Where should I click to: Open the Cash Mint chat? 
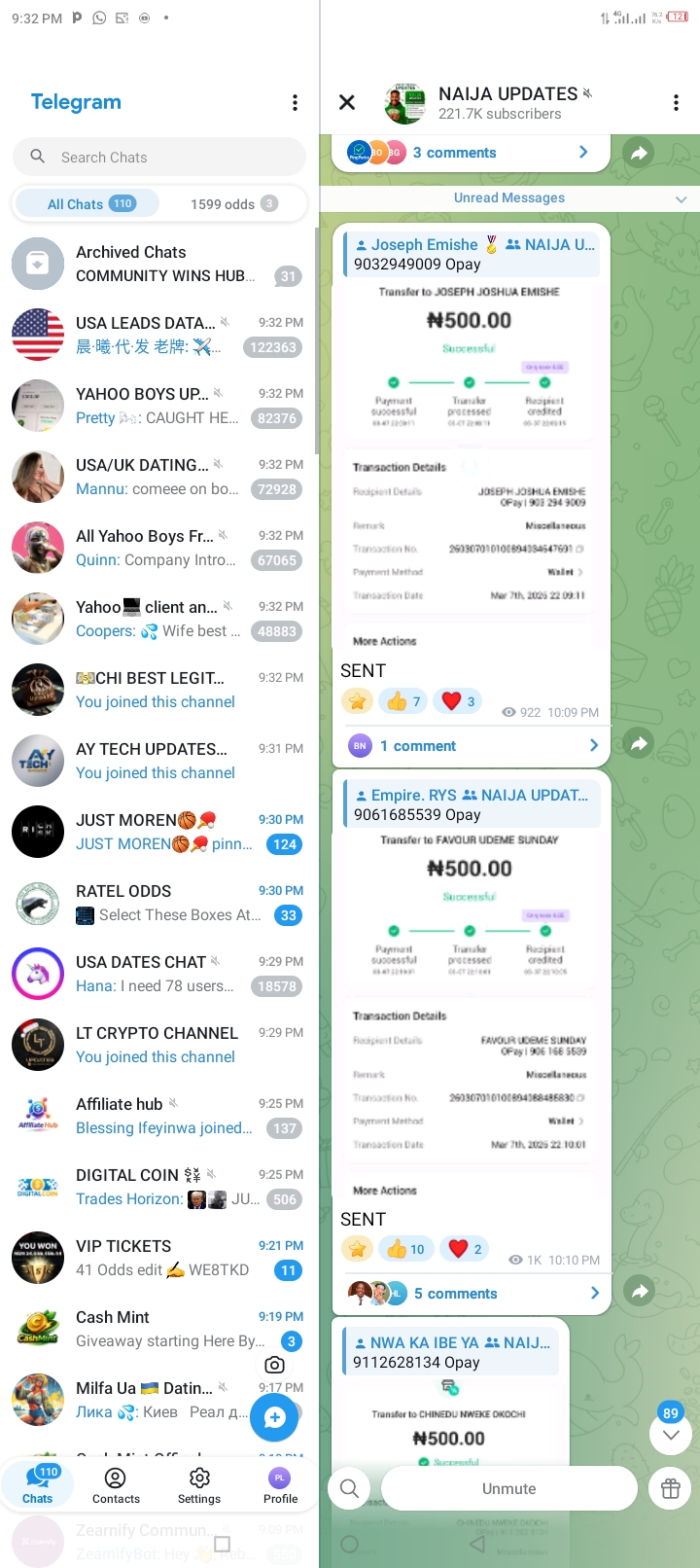[x=159, y=1329]
